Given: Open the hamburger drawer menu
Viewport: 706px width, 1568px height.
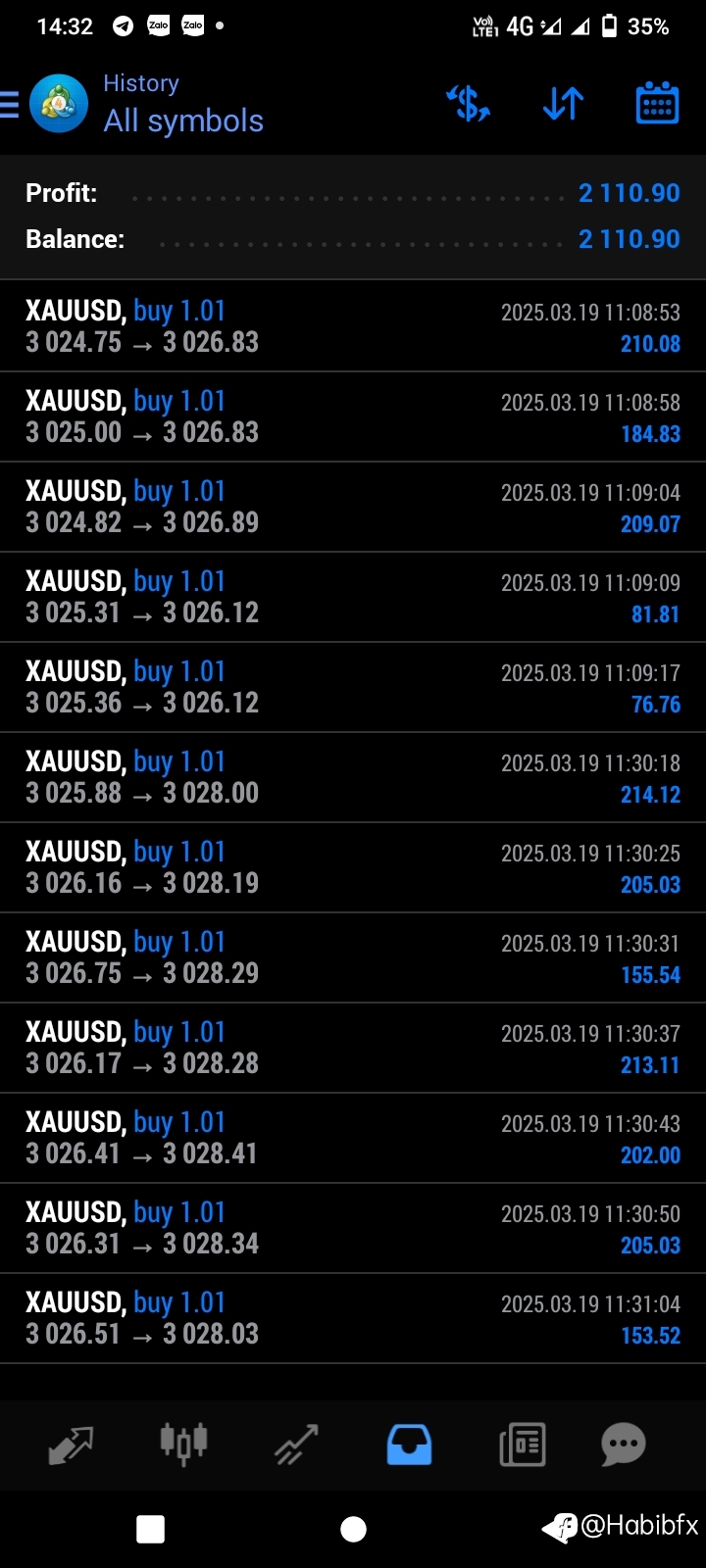Looking at the screenshot, I should click(x=9, y=104).
